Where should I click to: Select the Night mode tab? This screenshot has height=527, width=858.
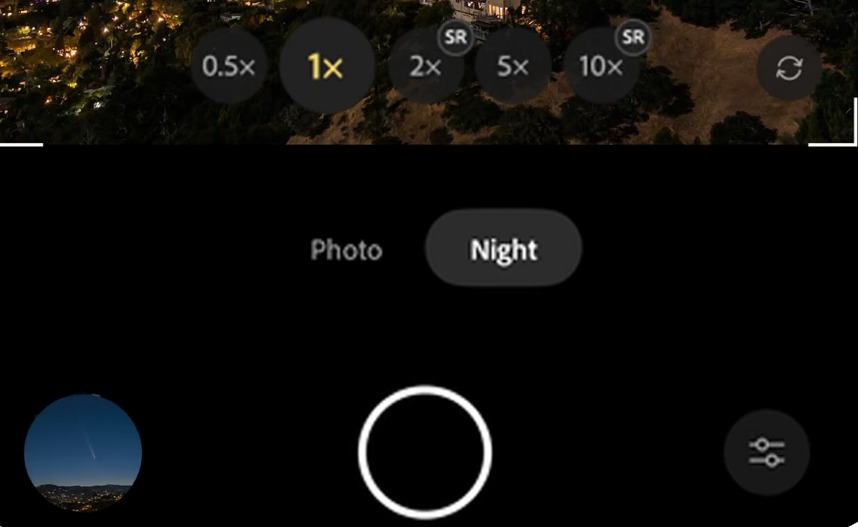[x=503, y=249]
